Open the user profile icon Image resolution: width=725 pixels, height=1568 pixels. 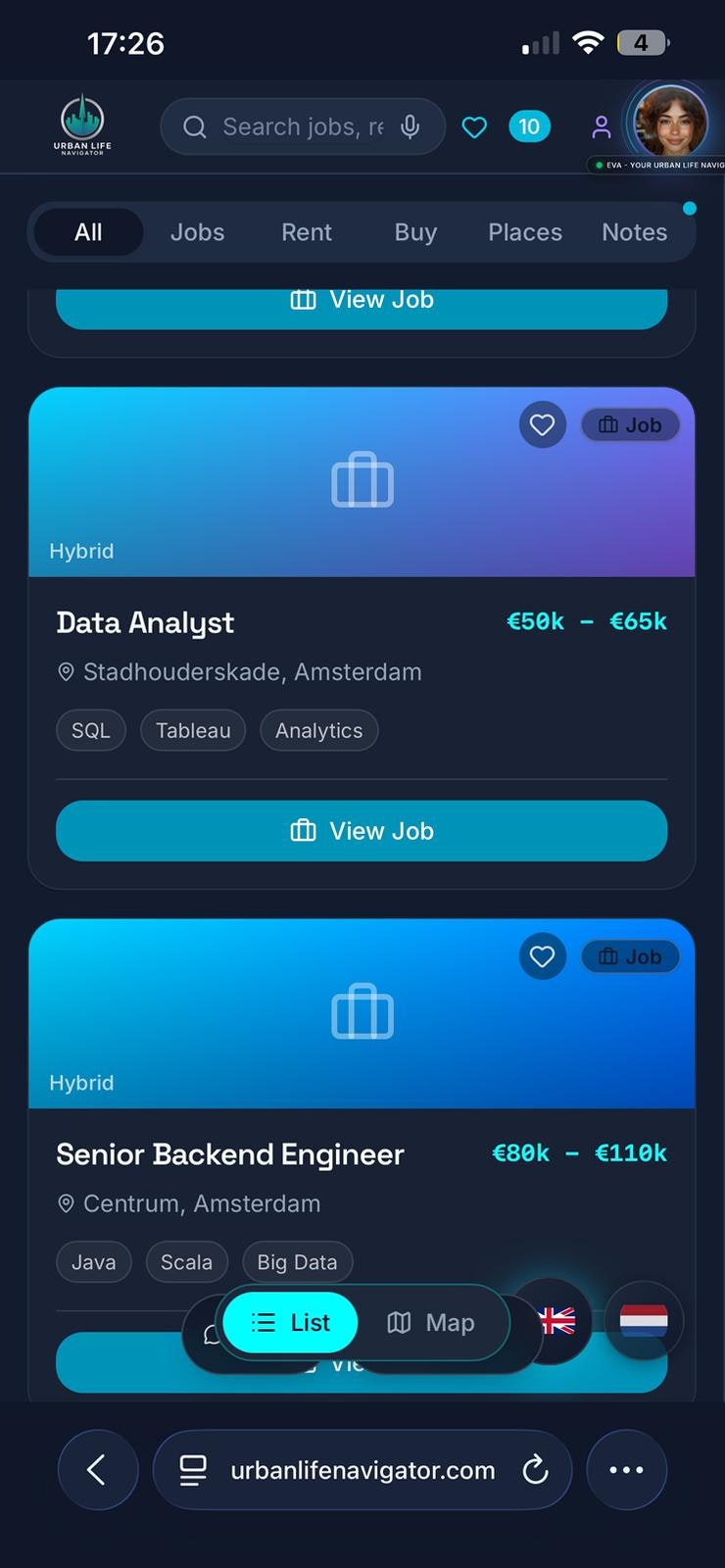602,126
